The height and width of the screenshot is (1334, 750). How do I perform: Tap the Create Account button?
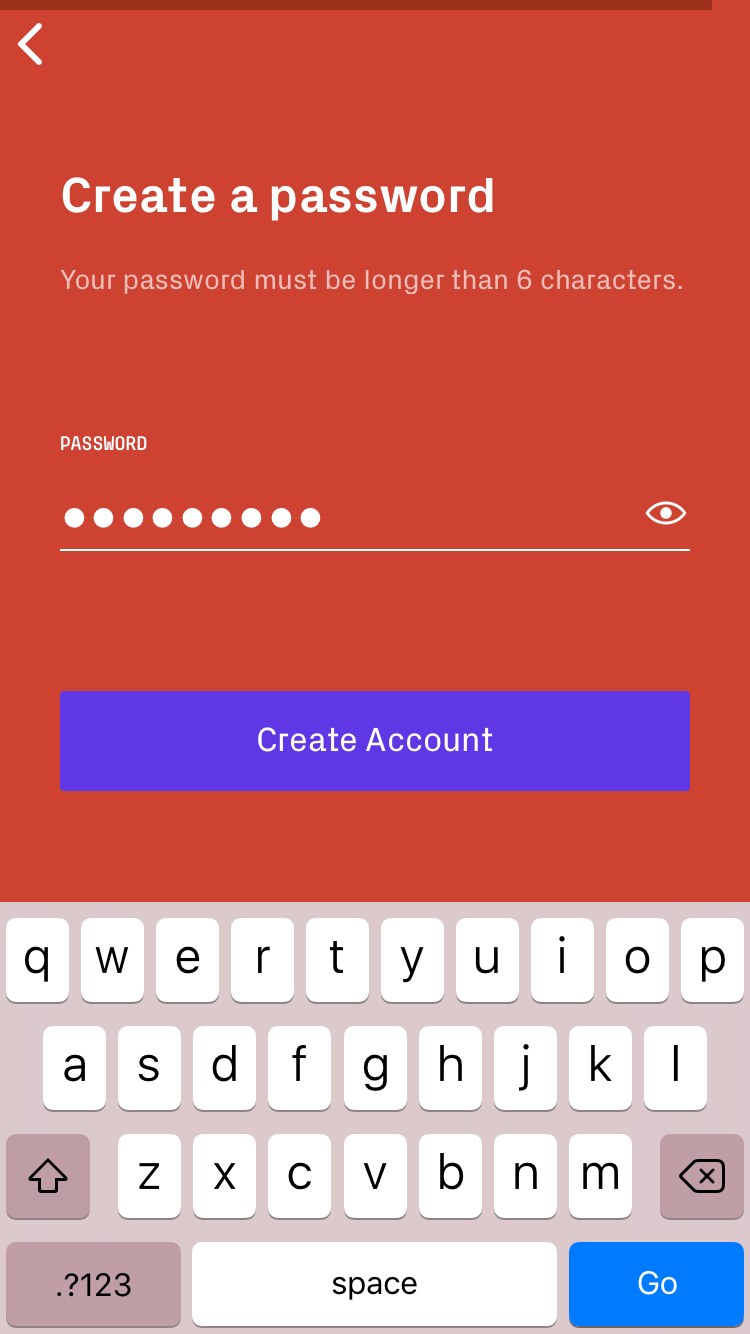pos(375,741)
